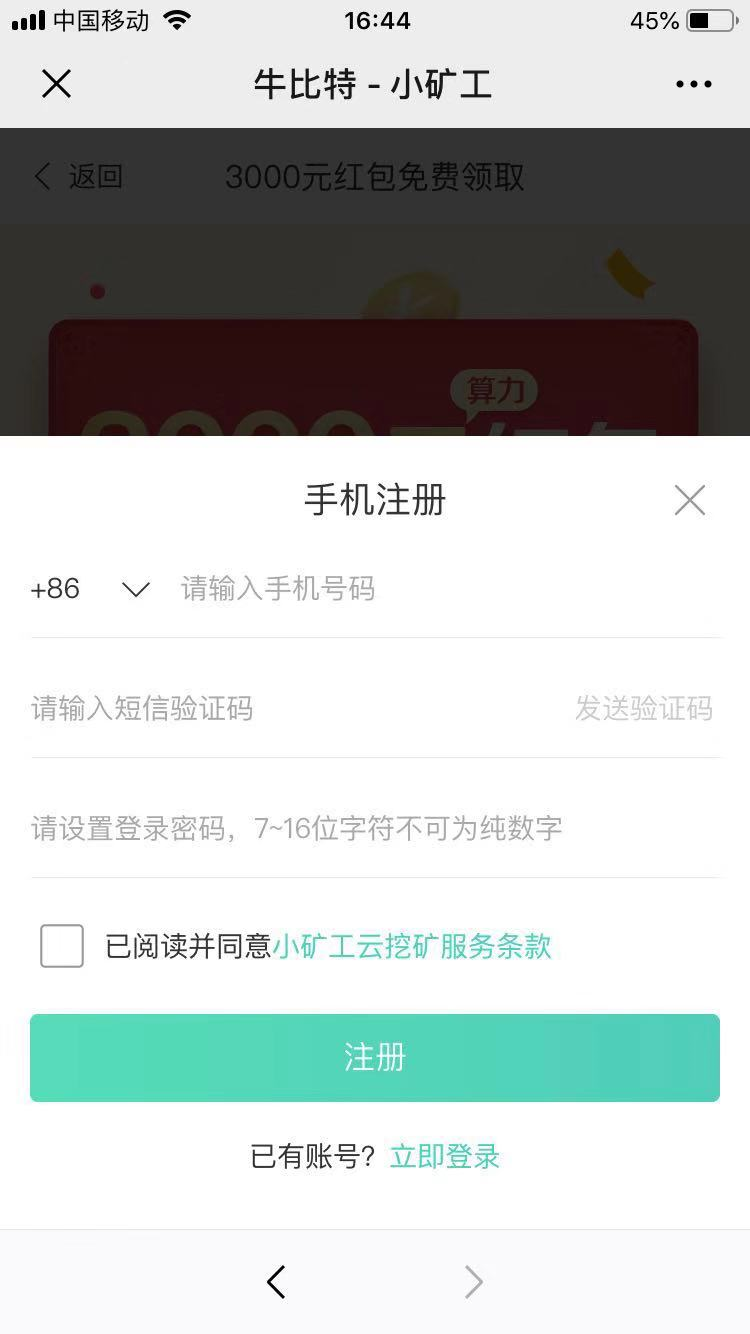
Task: Open 小矿工云挖矿服务条款 link
Action: (x=412, y=946)
